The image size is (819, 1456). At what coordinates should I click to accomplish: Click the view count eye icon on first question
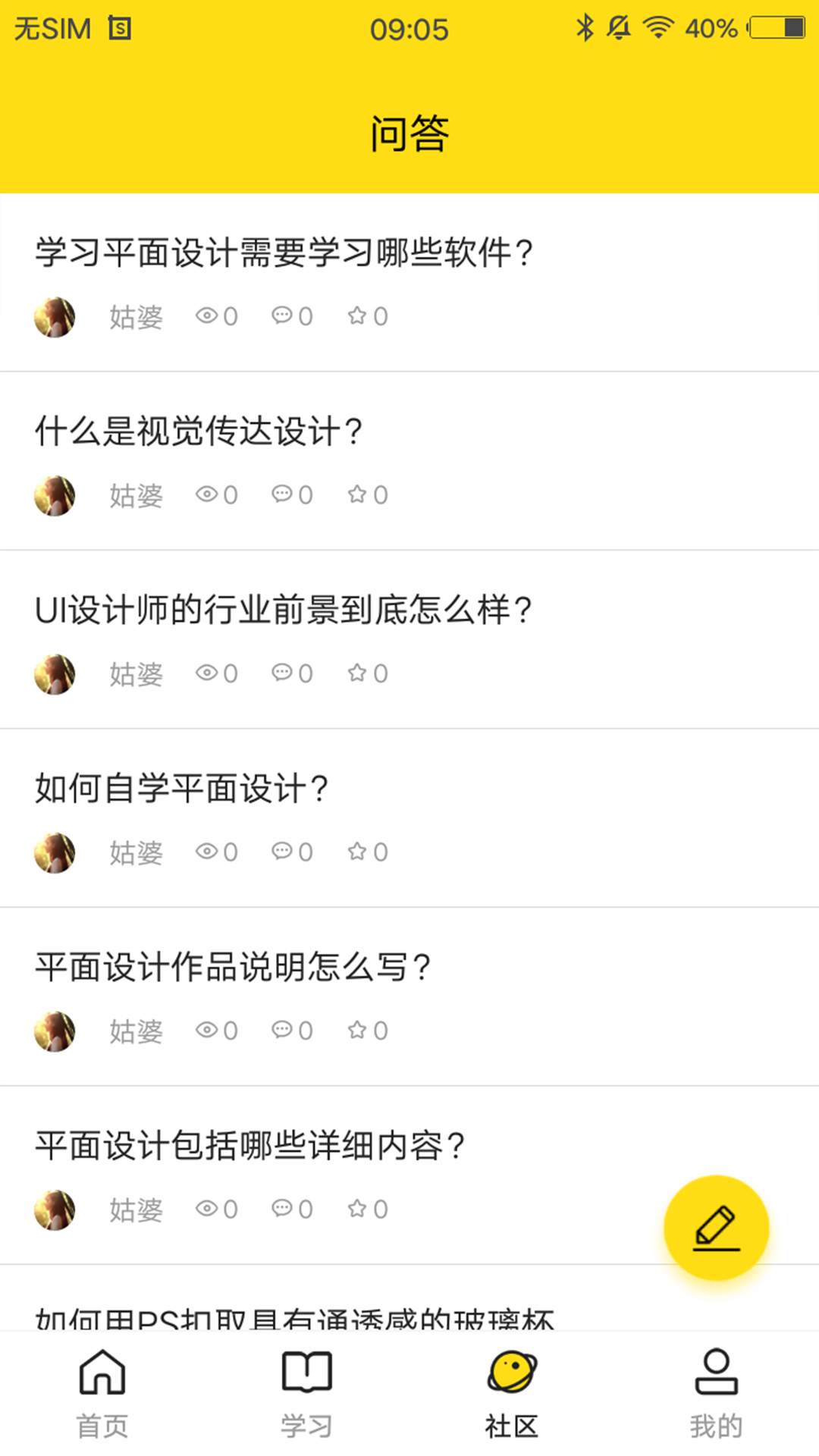tap(206, 316)
